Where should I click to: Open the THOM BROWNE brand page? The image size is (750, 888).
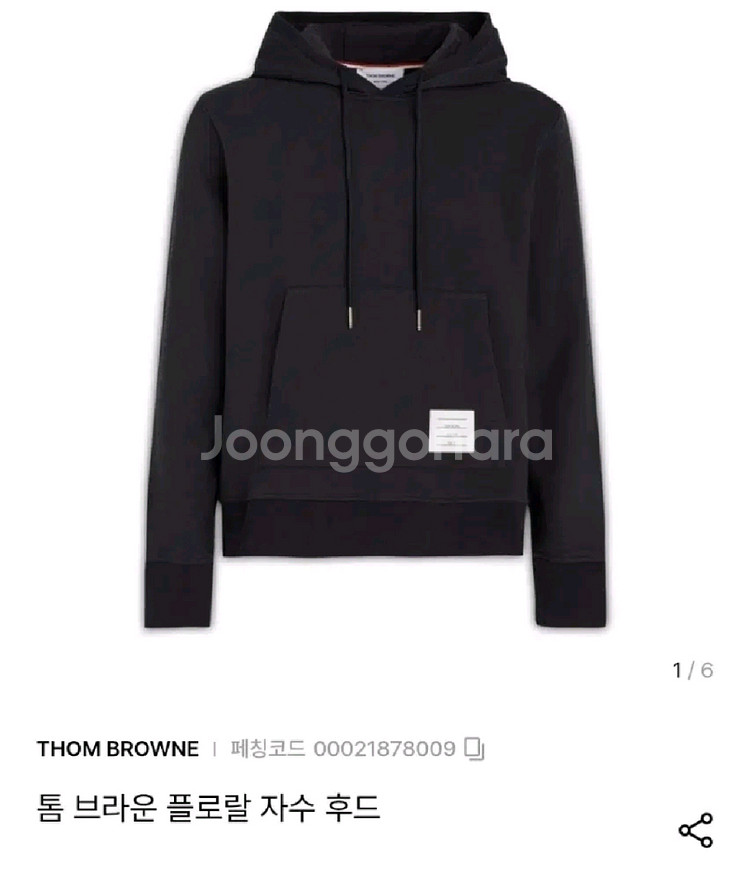click(x=118, y=748)
